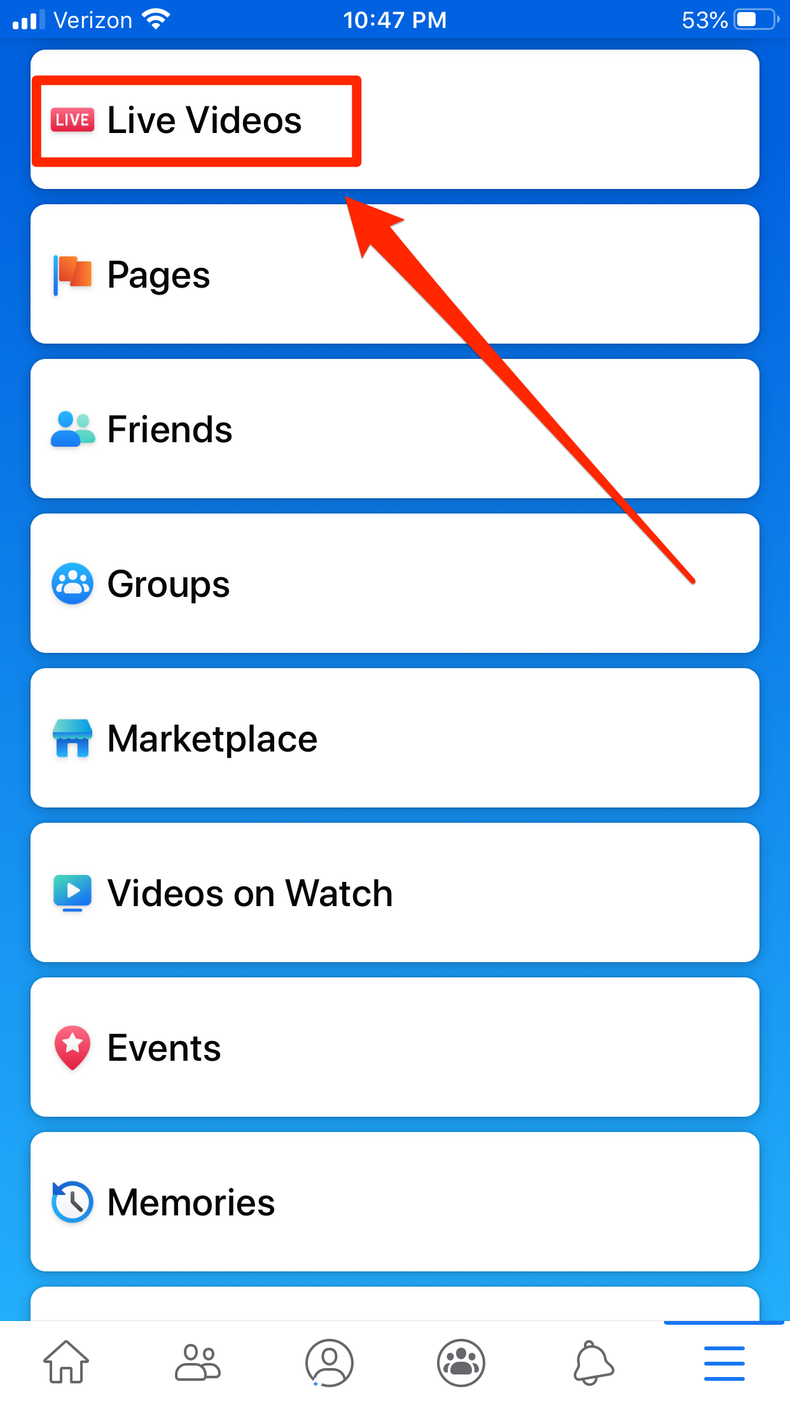
Task: Open the notifications bell tab
Action: tap(593, 1361)
